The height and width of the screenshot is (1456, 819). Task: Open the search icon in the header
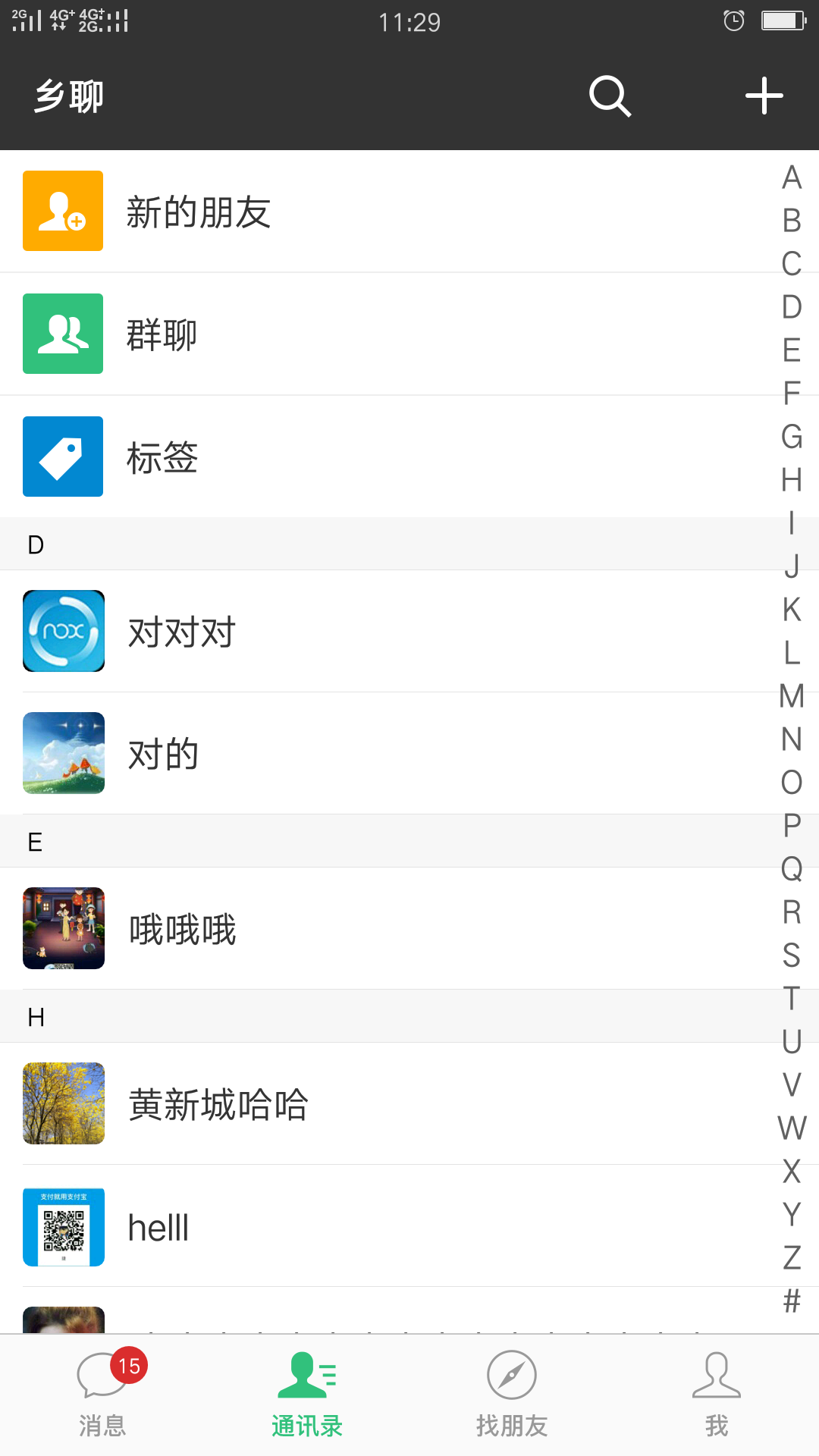(610, 96)
